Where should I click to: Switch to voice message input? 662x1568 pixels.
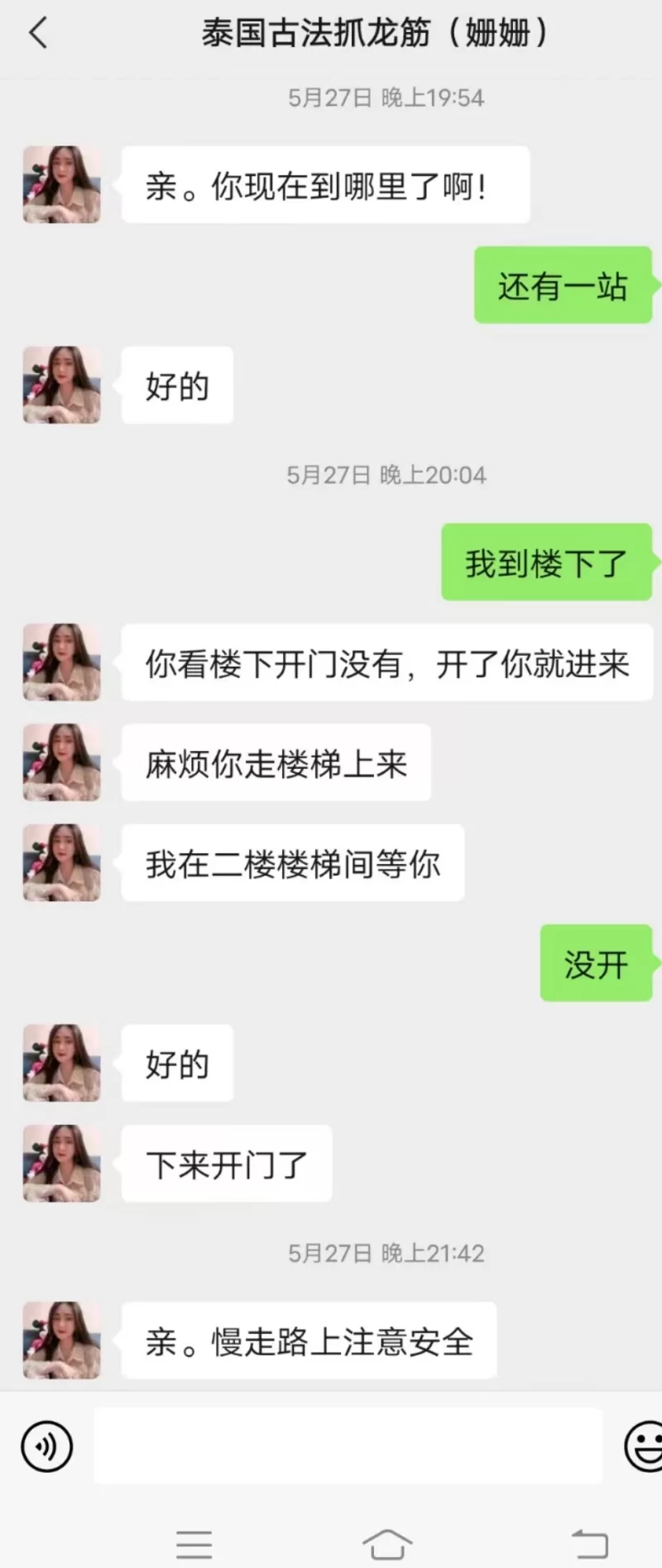pos(46,1446)
